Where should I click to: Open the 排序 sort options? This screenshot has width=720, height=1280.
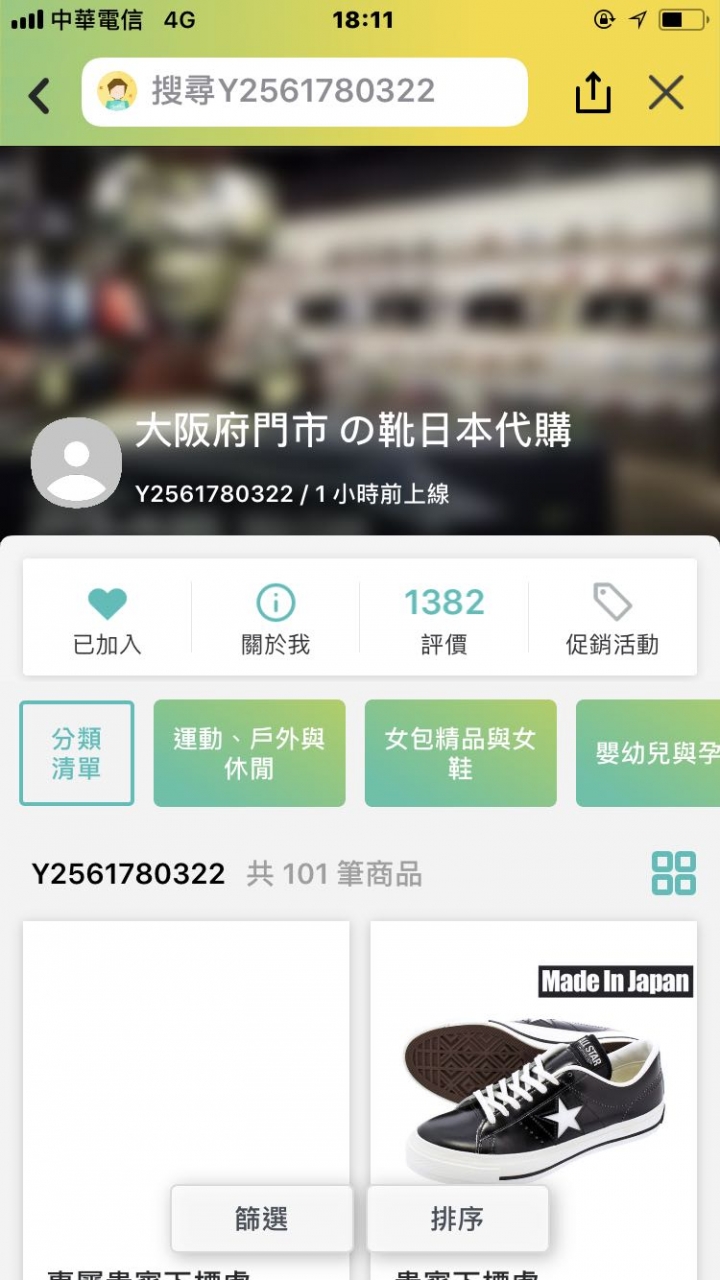tap(457, 1218)
